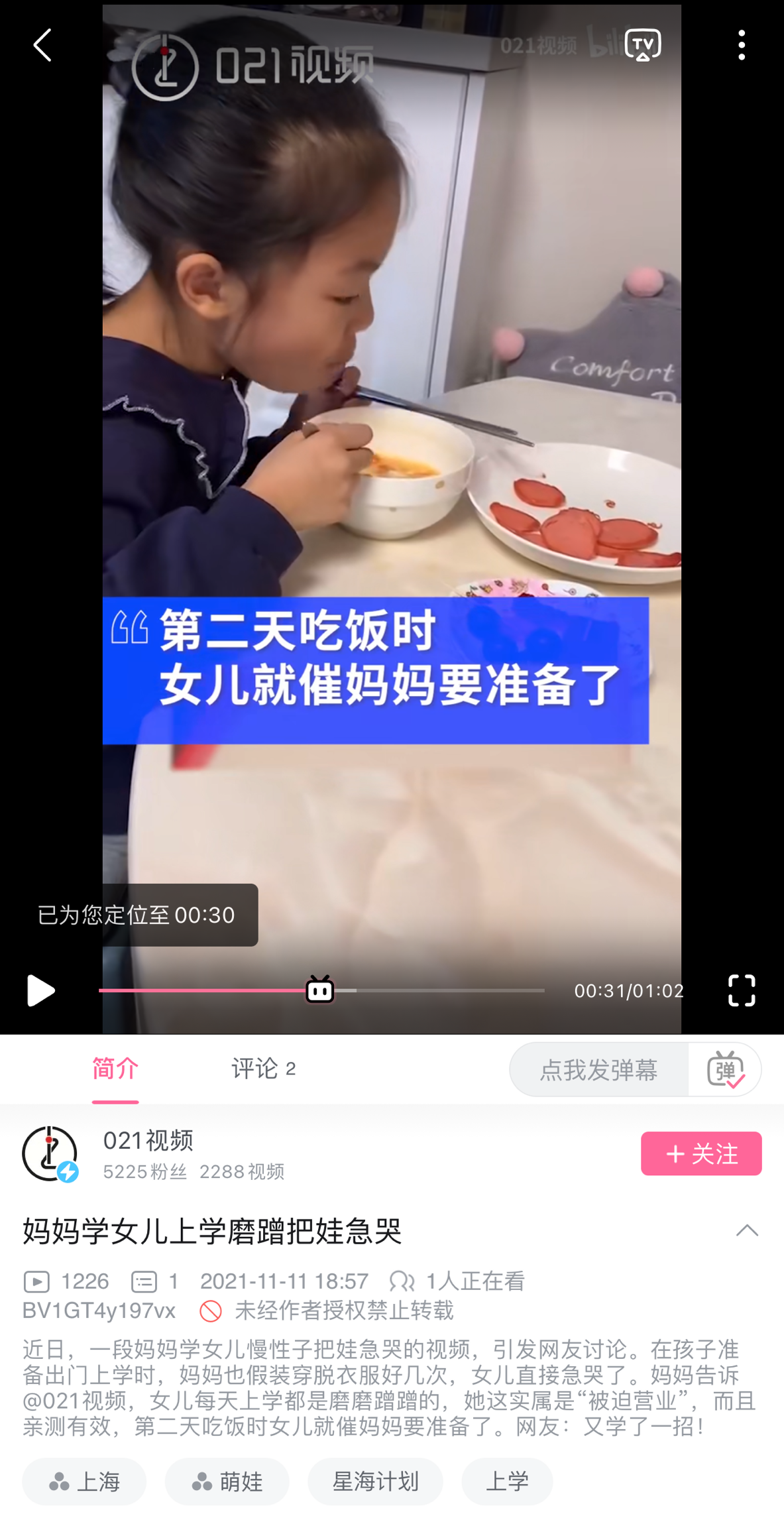The image size is (784, 1520).
Task: Follow 021视频 with the 关注 button
Action: pyautogui.click(x=700, y=1153)
